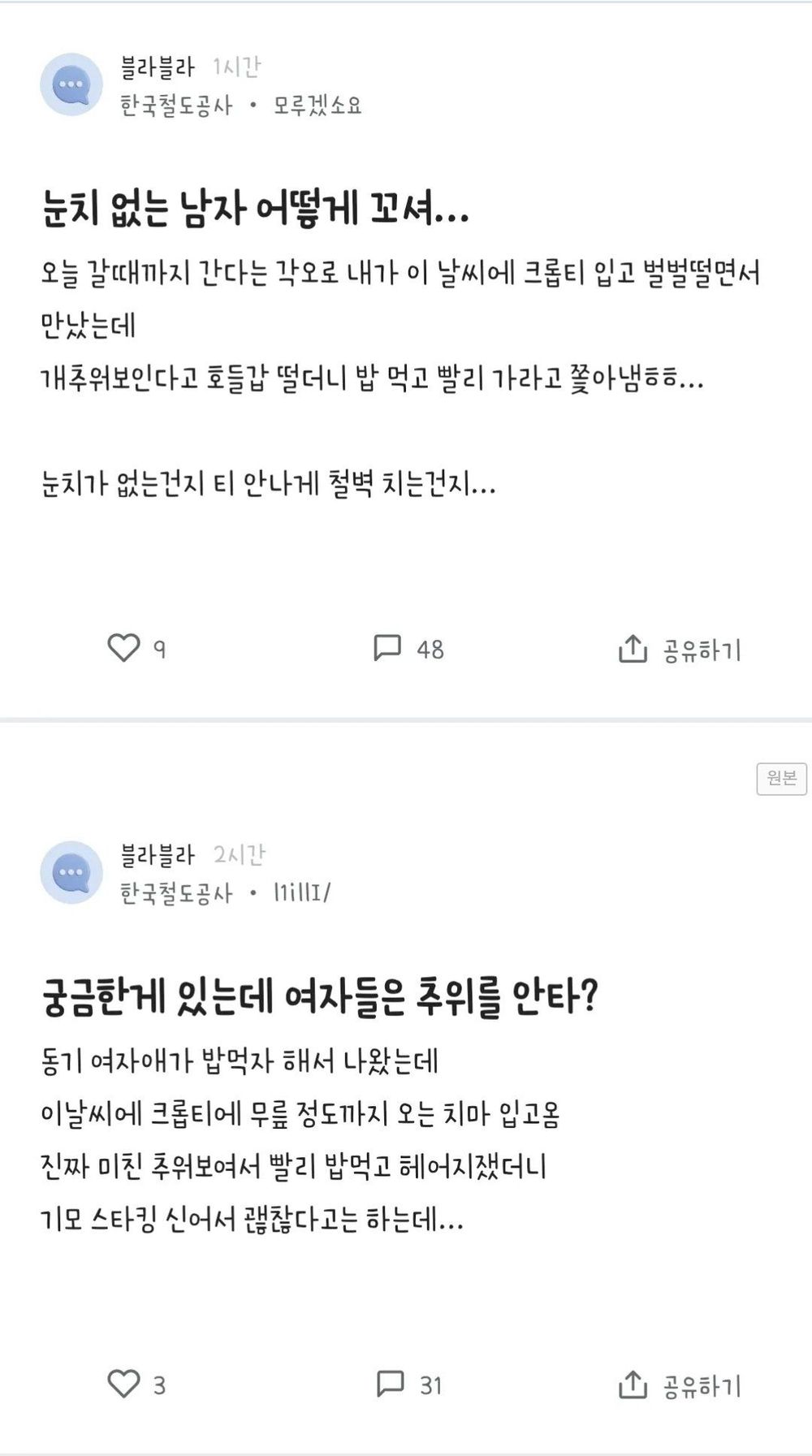The image size is (812, 1456).
Task: Share the post titled 눈치 없는 남자 어떻게 꼬셔
Action: pos(680,650)
